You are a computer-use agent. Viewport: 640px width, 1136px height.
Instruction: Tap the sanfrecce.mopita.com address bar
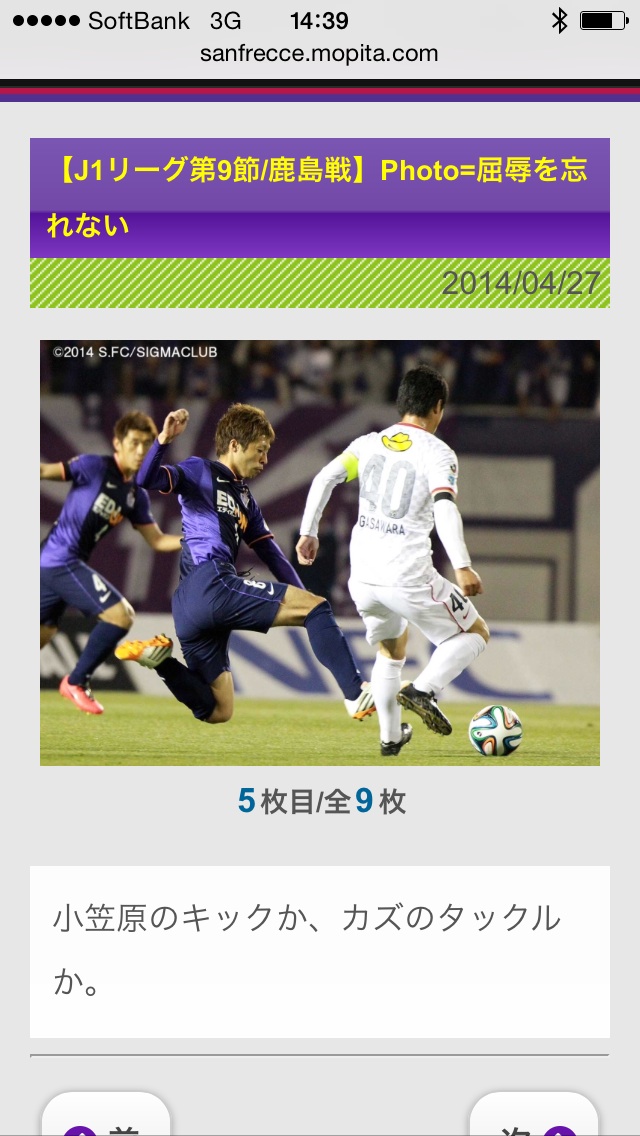point(319,54)
